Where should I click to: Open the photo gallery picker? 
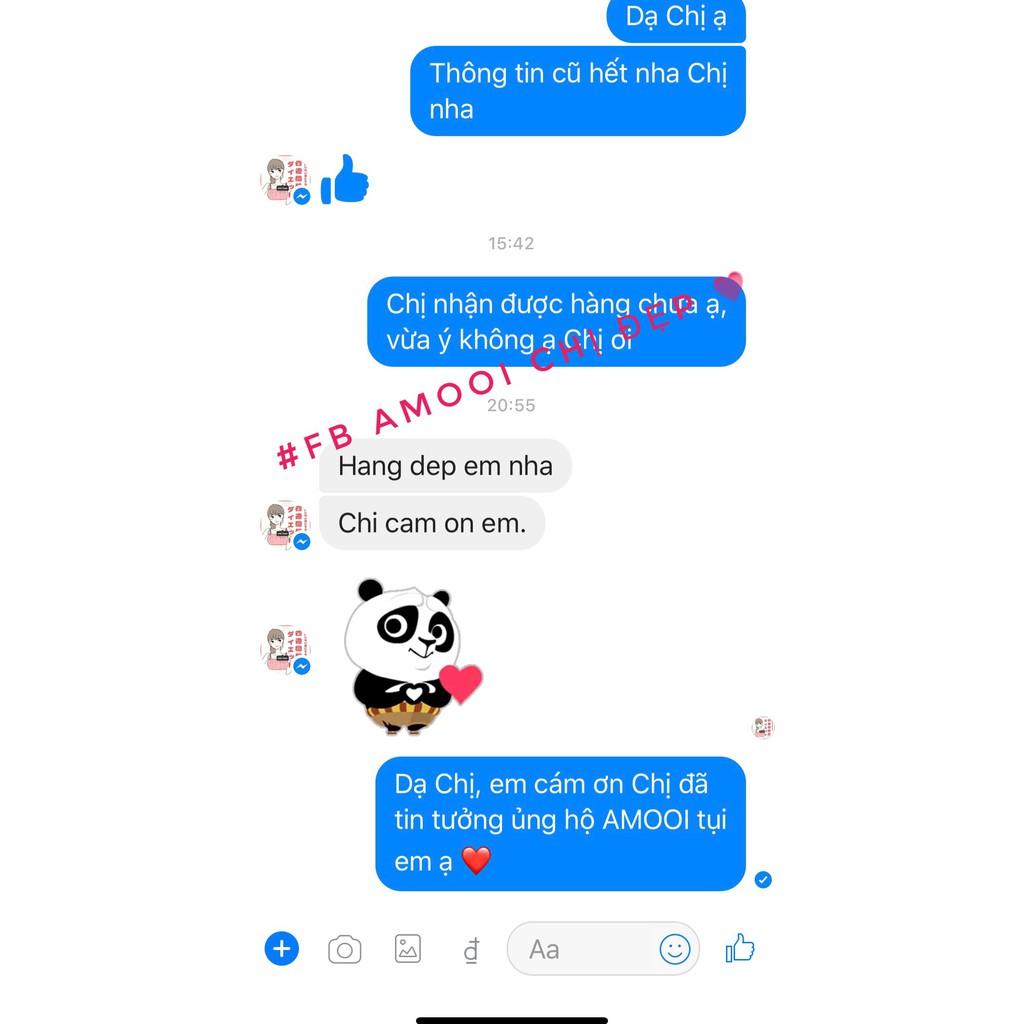[408, 949]
